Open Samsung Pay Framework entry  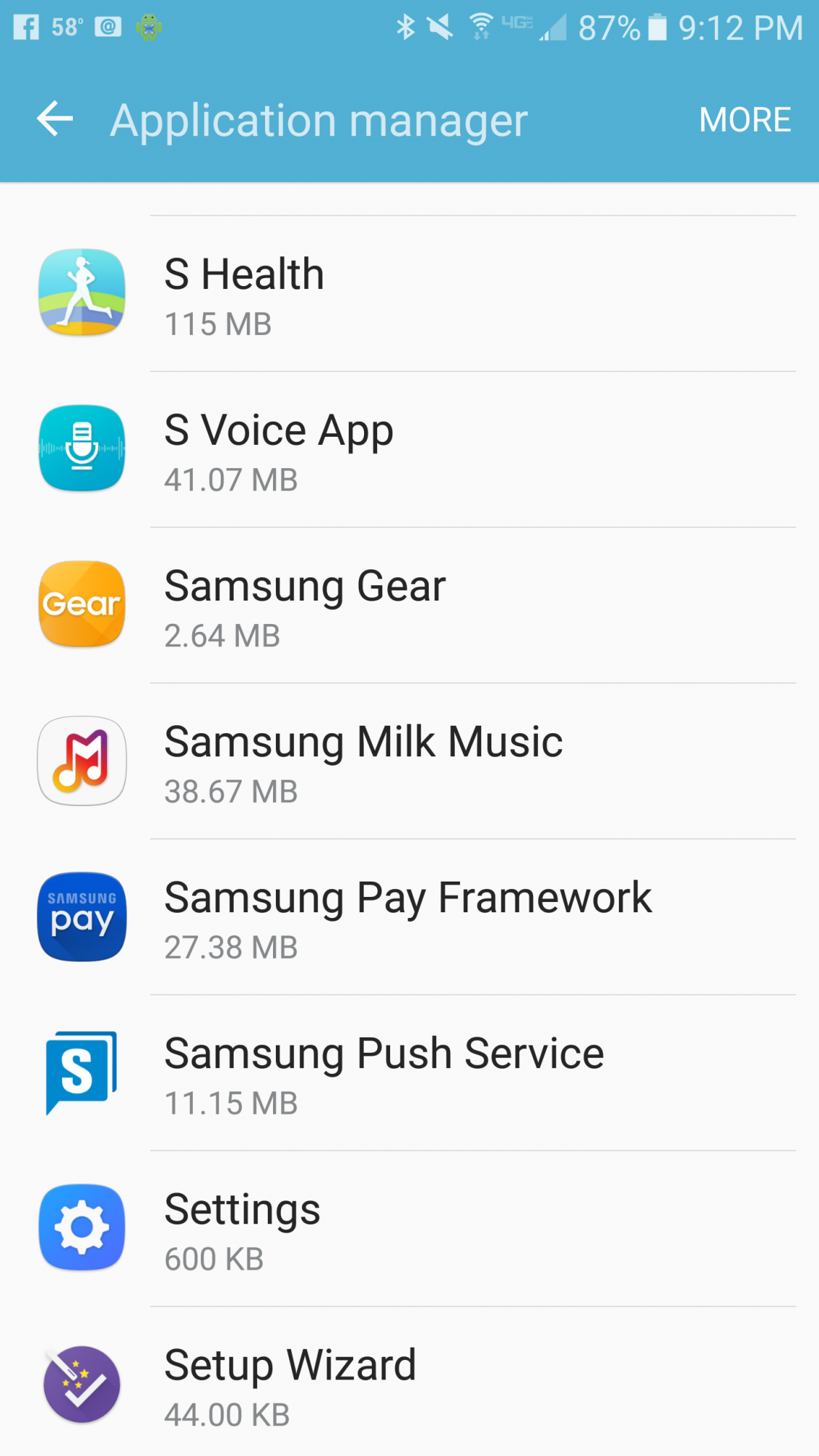(409, 917)
